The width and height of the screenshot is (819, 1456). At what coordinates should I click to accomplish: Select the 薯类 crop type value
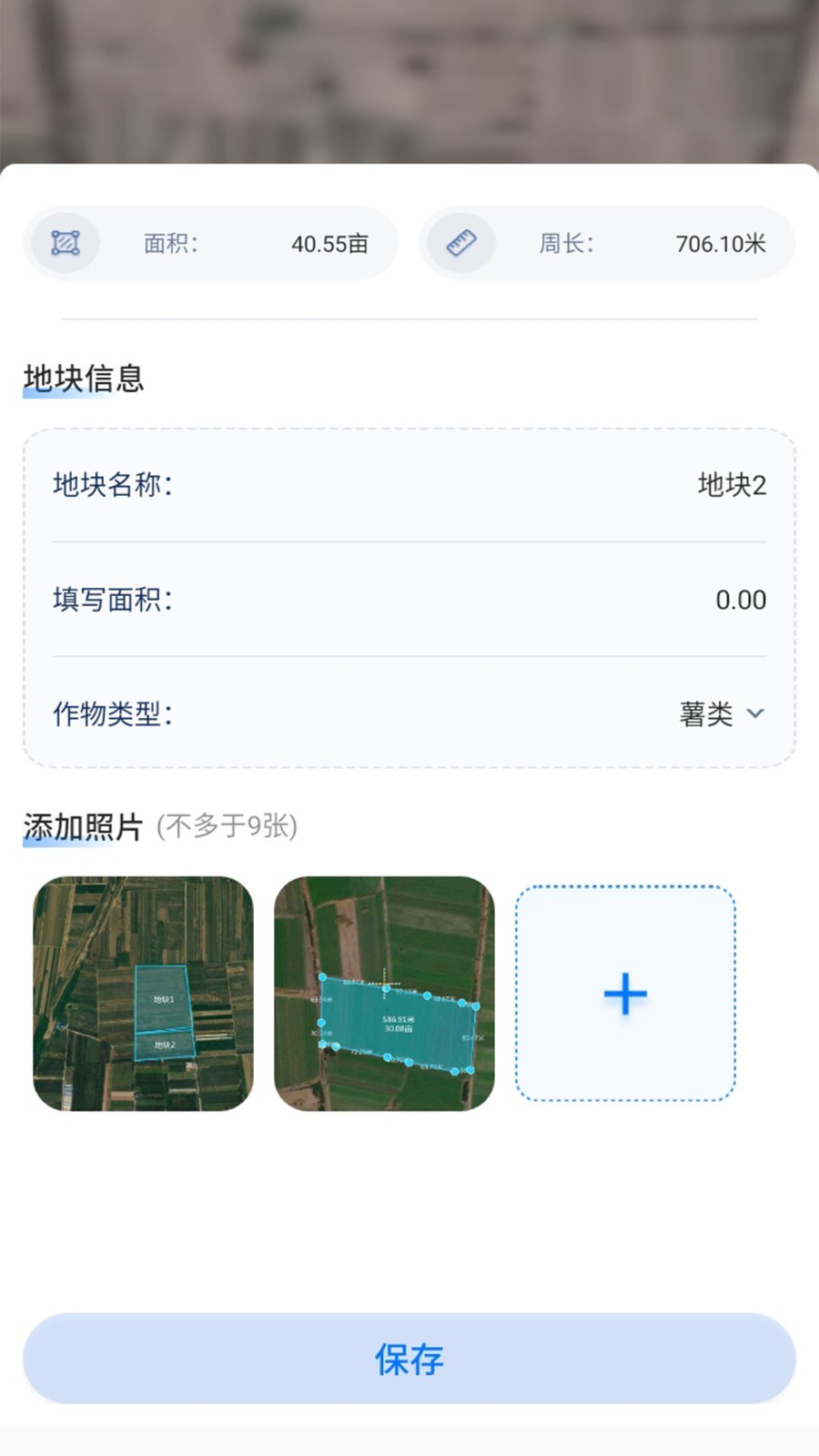(706, 714)
